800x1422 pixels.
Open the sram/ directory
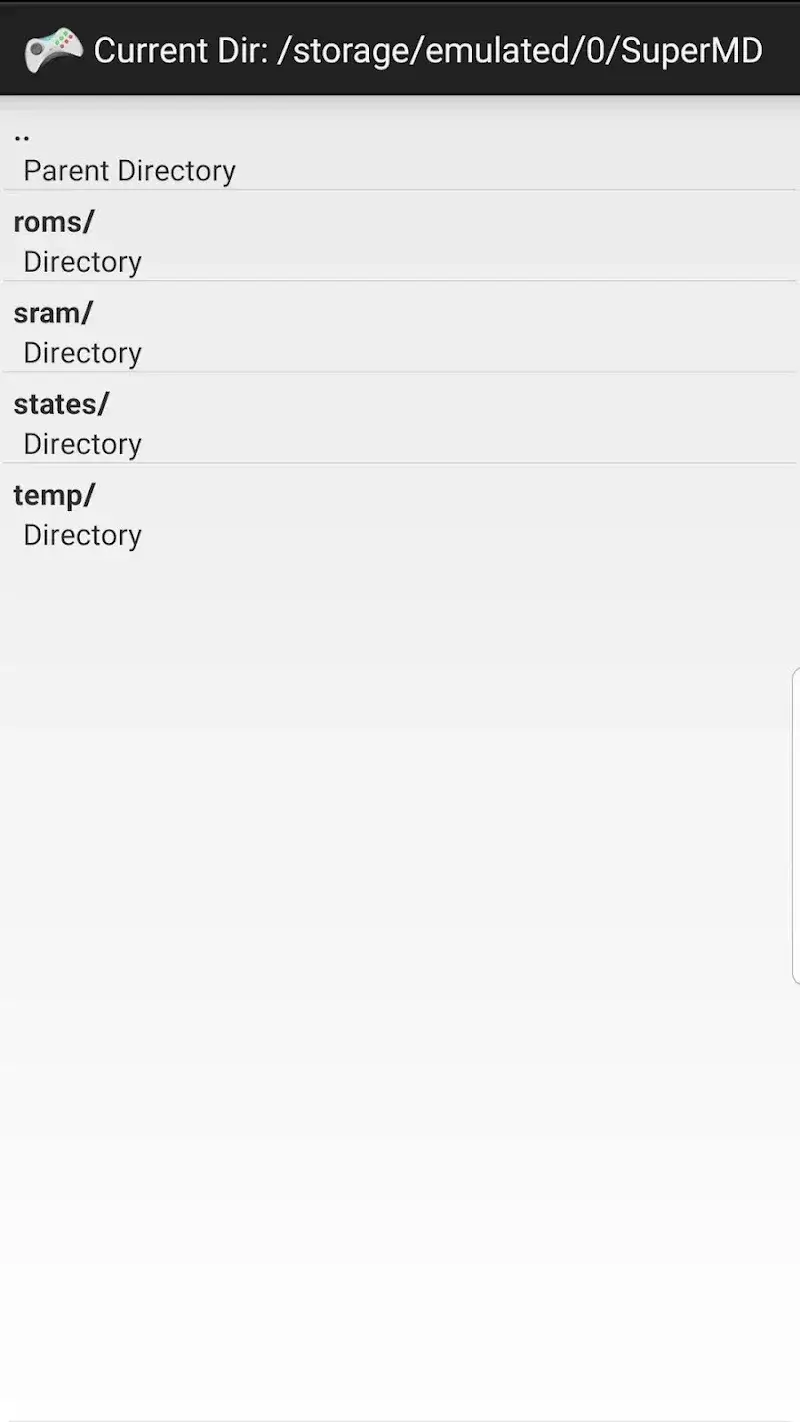coord(400,331)
